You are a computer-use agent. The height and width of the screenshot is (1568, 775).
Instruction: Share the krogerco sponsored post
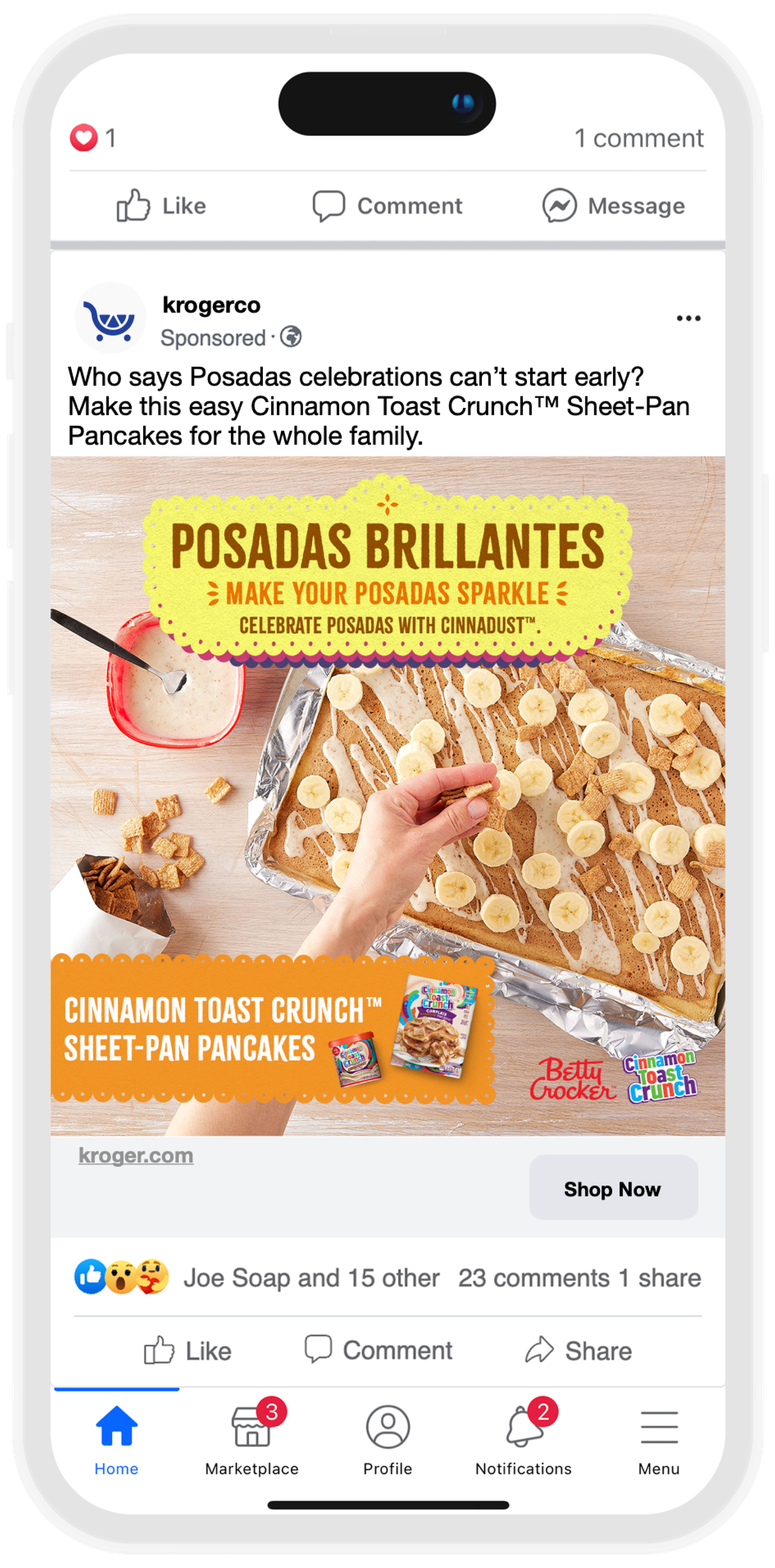pos(578,1351)
